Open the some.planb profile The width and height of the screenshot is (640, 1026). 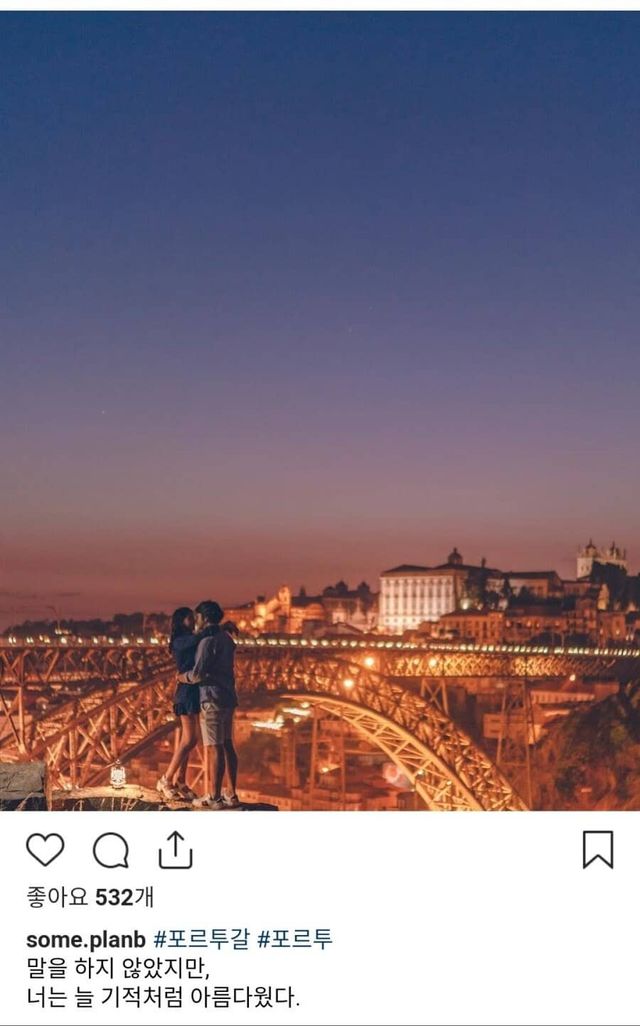[x=86, y=940]
